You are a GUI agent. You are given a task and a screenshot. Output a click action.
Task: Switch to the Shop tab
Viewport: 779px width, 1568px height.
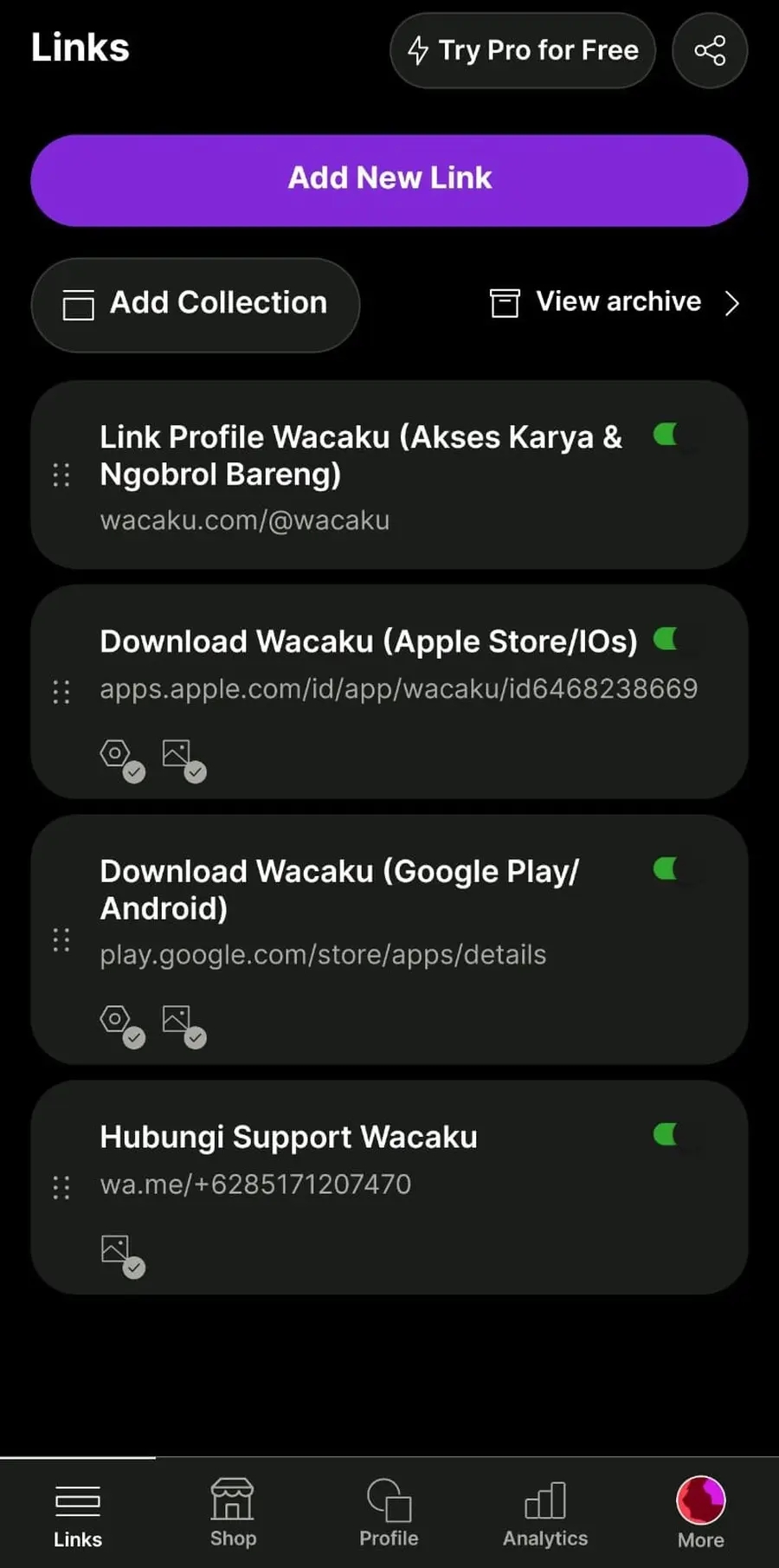coord(233,1512)
